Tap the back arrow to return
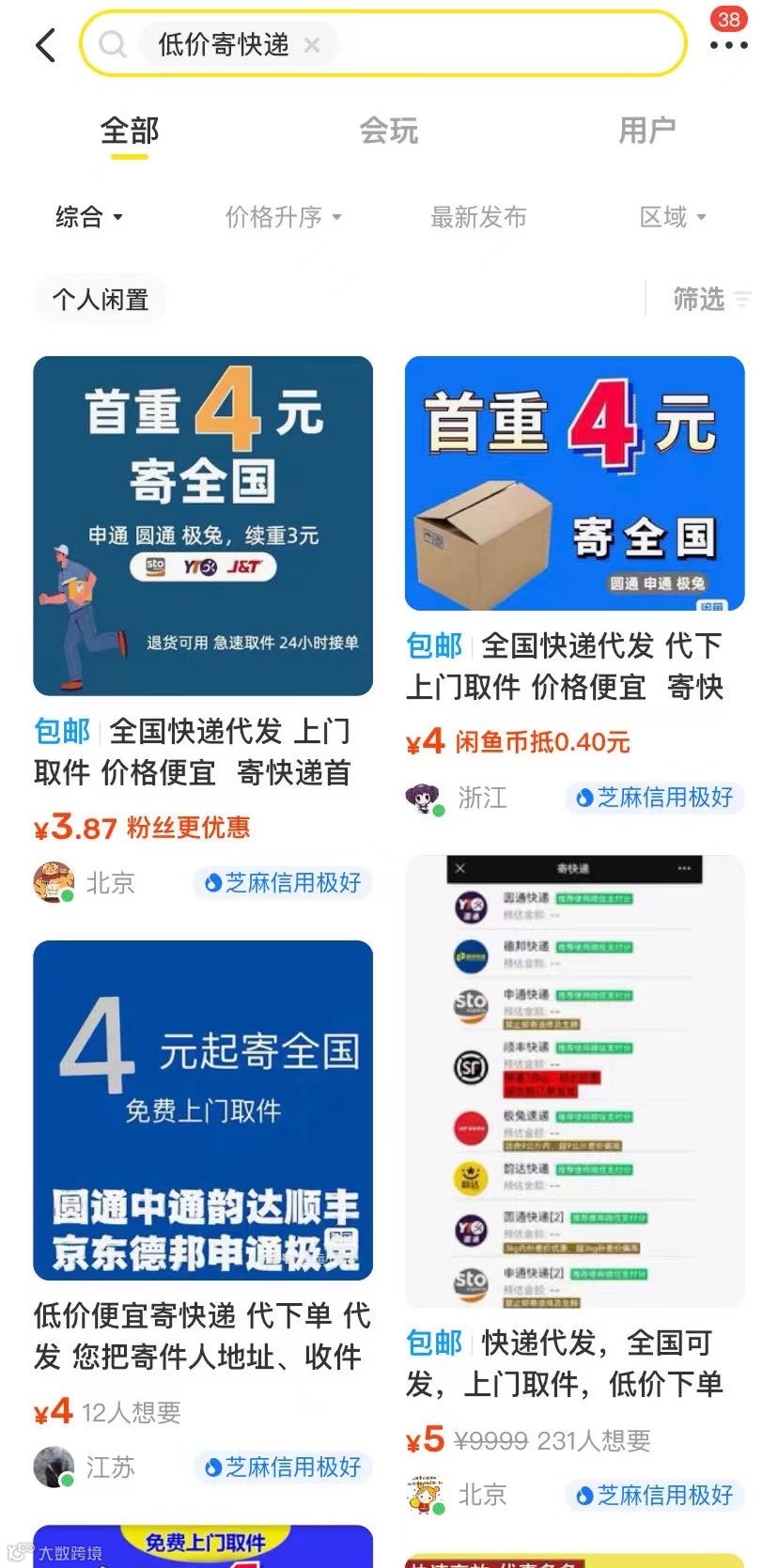This screenshot has width=778, height=1568. (x=45, y=44)
